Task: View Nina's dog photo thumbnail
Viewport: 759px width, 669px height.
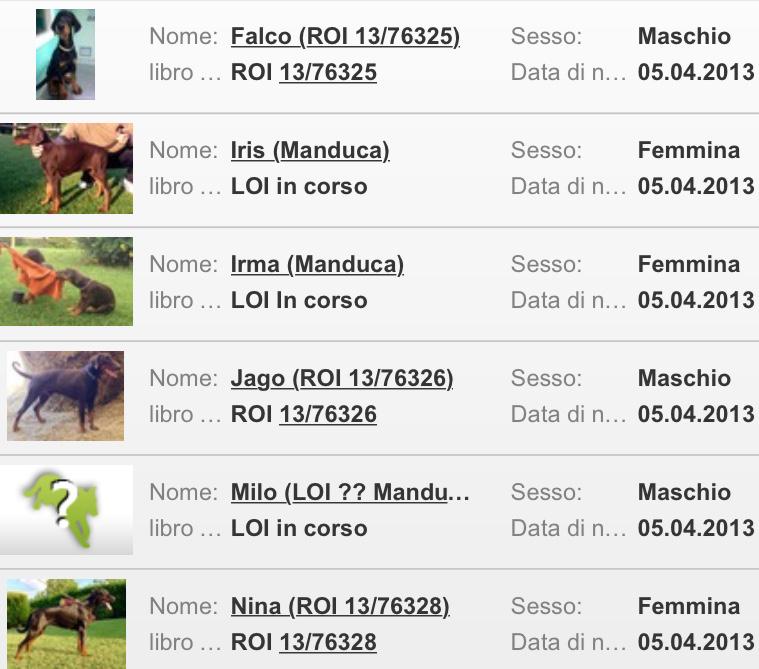Action: tap(66, 624)
